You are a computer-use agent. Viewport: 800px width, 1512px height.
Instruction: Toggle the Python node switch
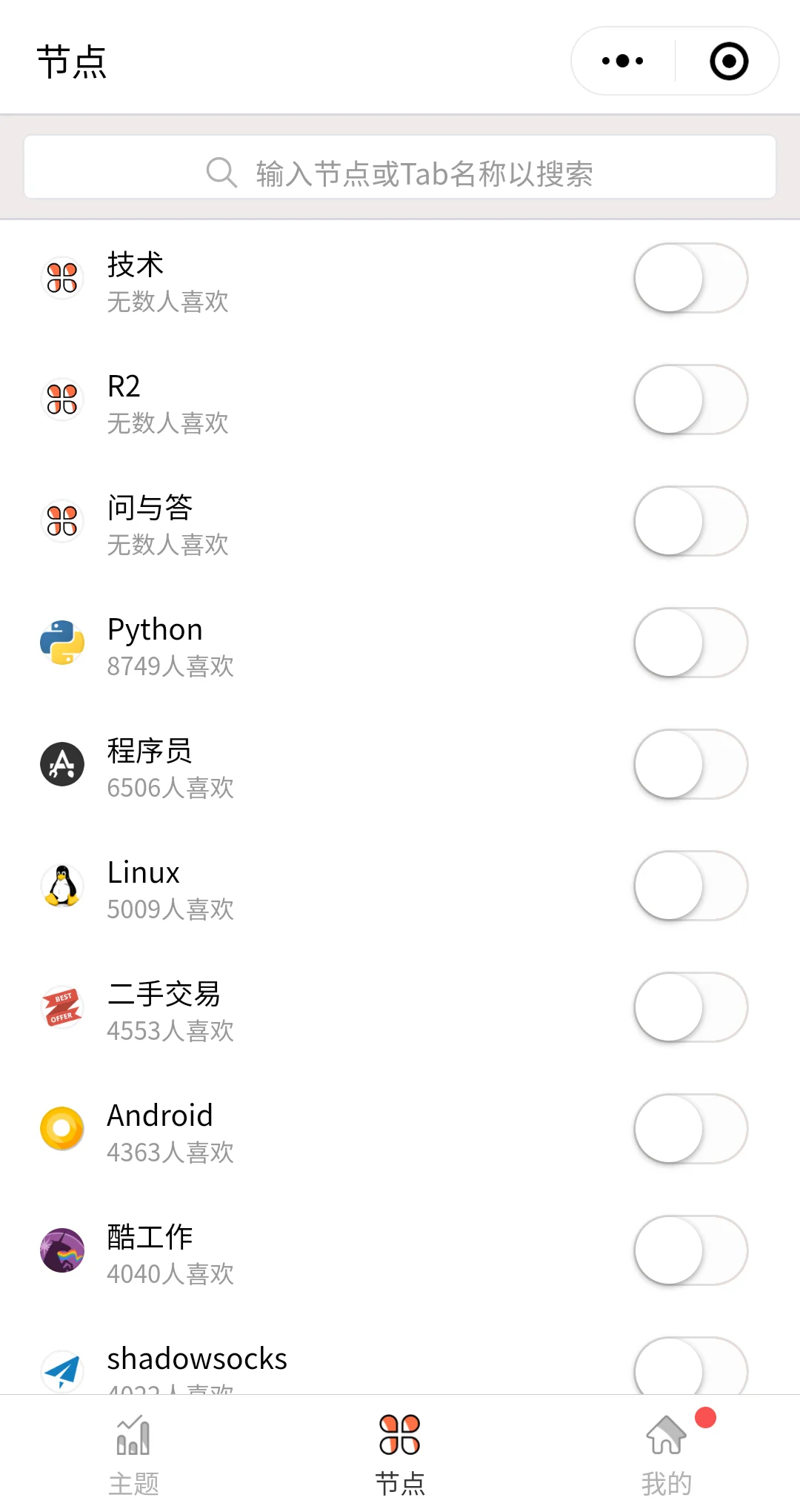point(690,643)
